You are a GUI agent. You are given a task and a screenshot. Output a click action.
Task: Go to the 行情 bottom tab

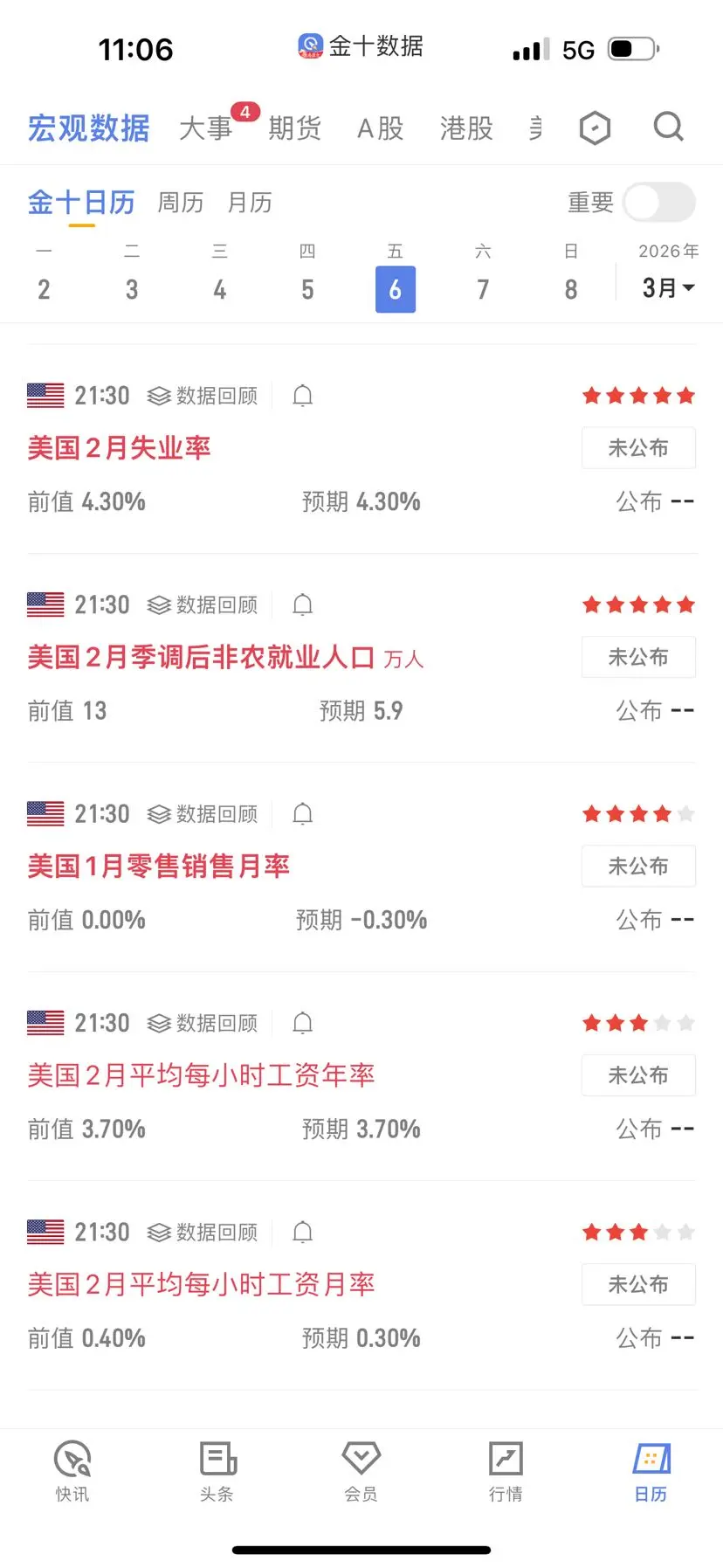[506, 1472]
